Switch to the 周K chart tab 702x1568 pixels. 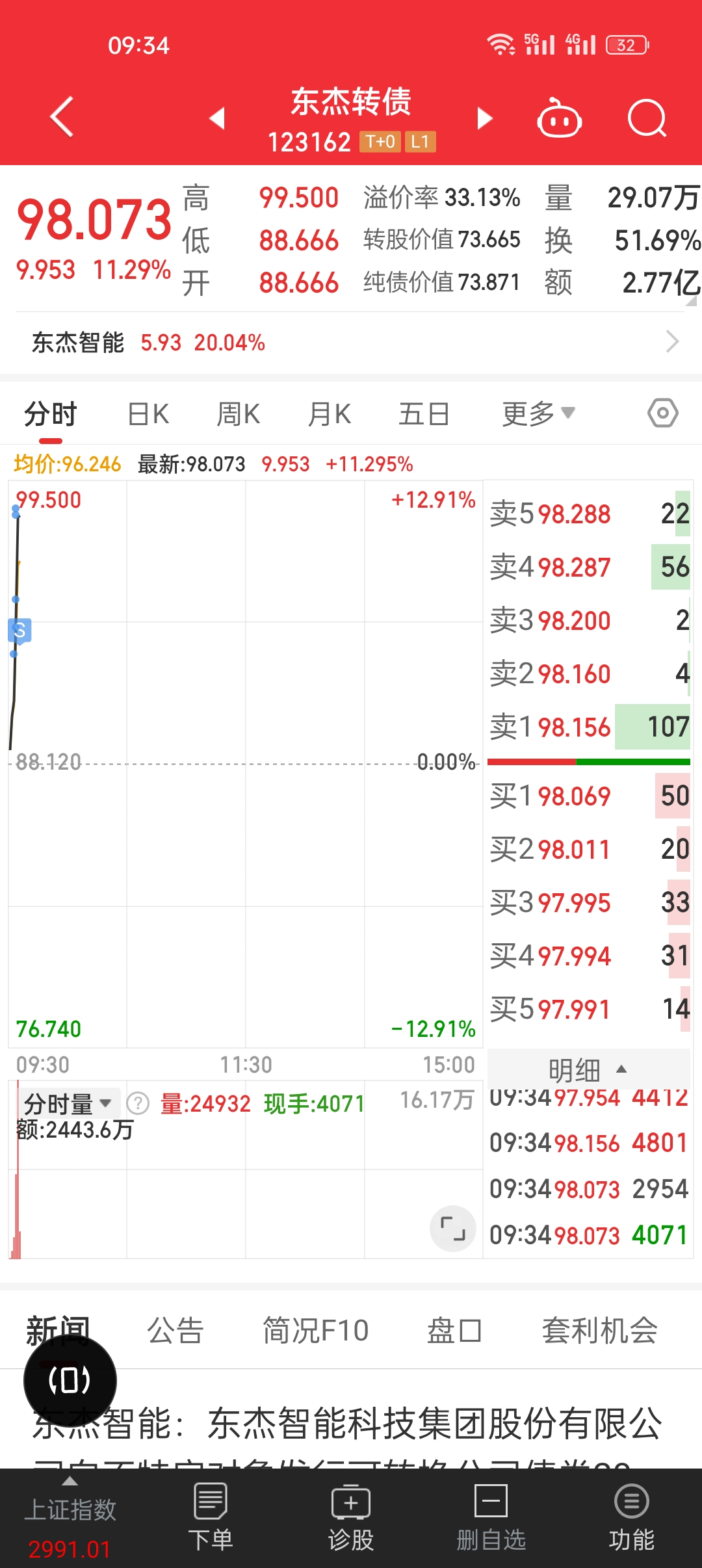click(239, 414)
